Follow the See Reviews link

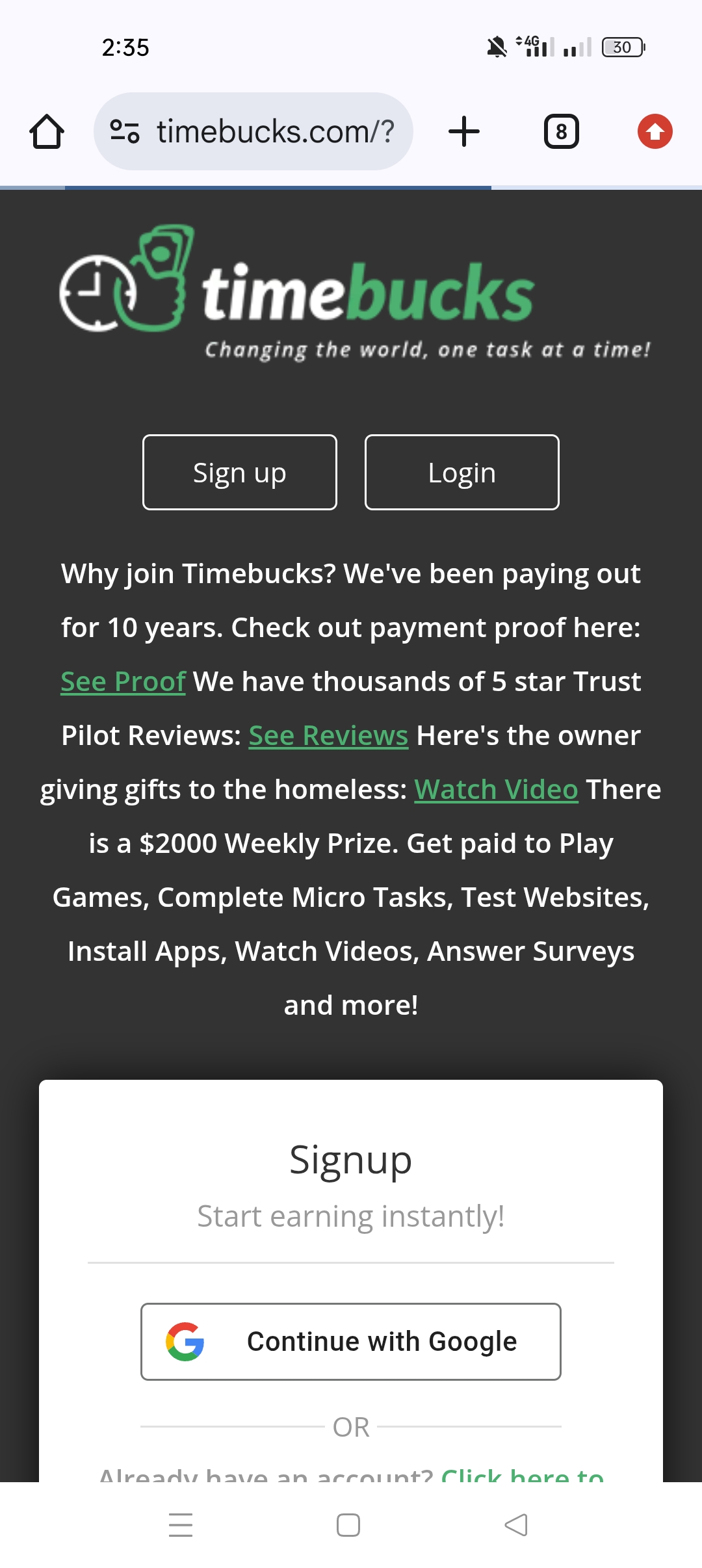click(328, 736)
